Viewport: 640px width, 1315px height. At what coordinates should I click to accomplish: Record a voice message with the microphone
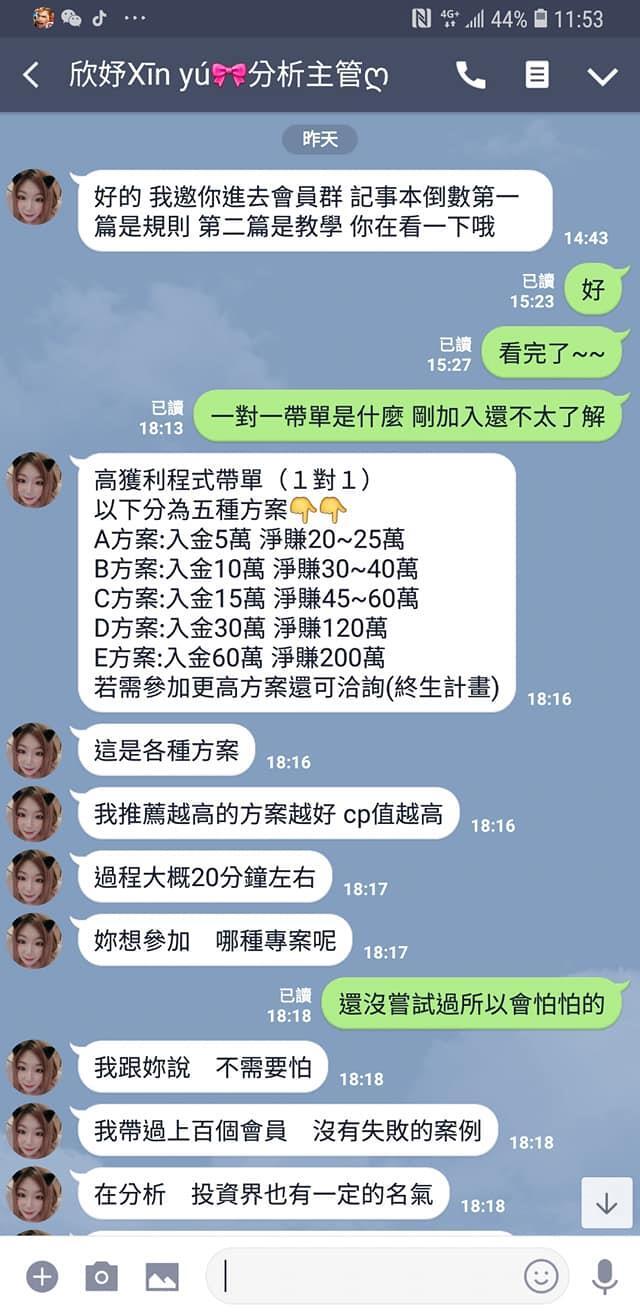coord(604,1276)
